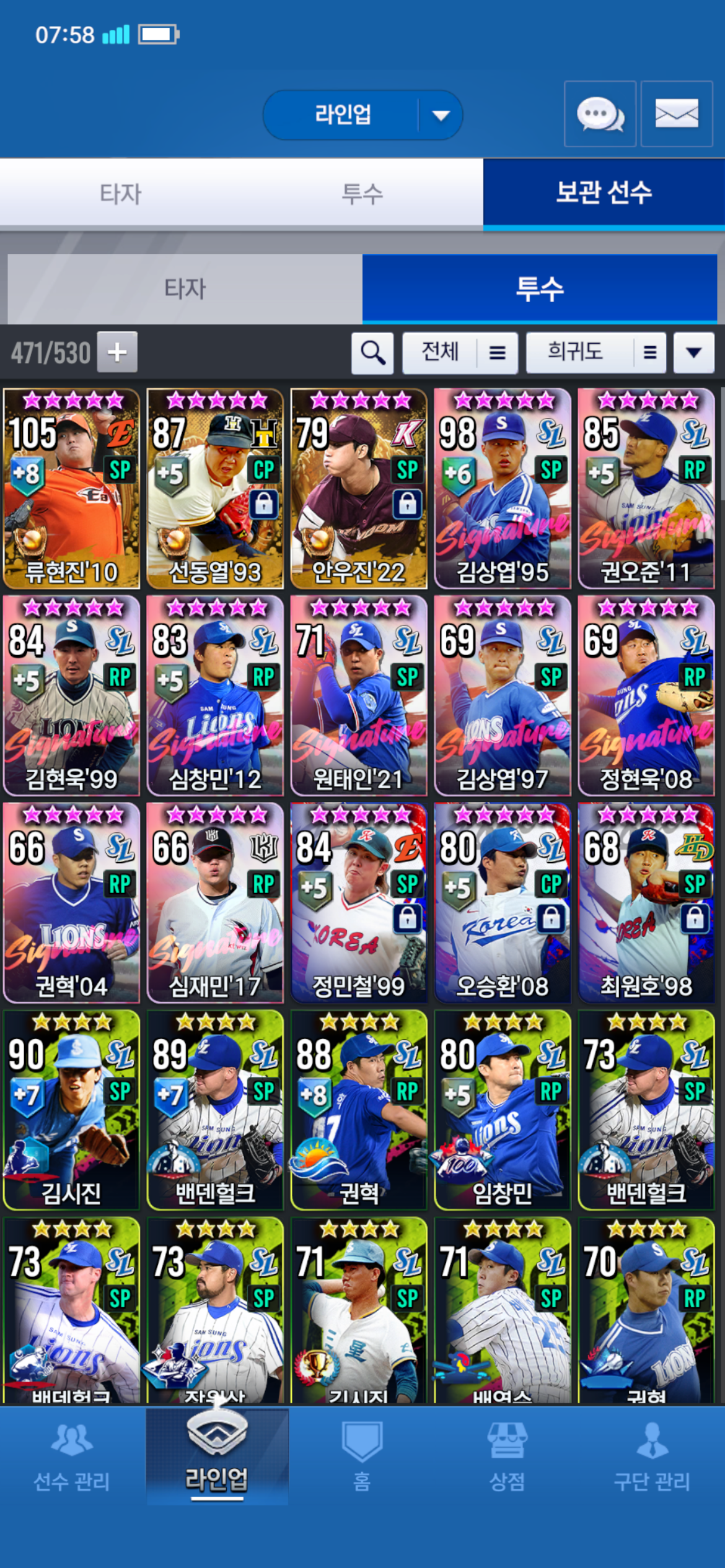Toggle the sort order arrow

click(693, 353)
